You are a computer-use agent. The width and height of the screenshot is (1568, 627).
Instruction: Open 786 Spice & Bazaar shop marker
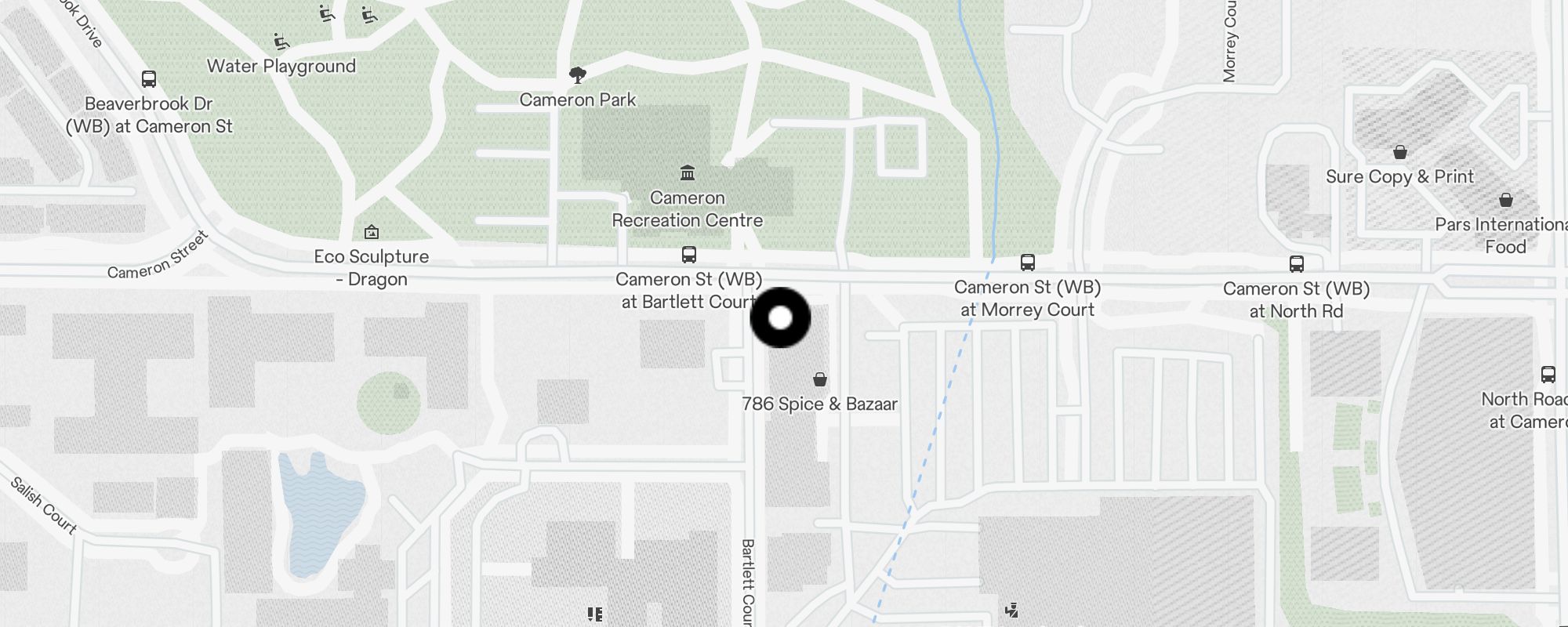pyautogui.click(x=819, y=380)
